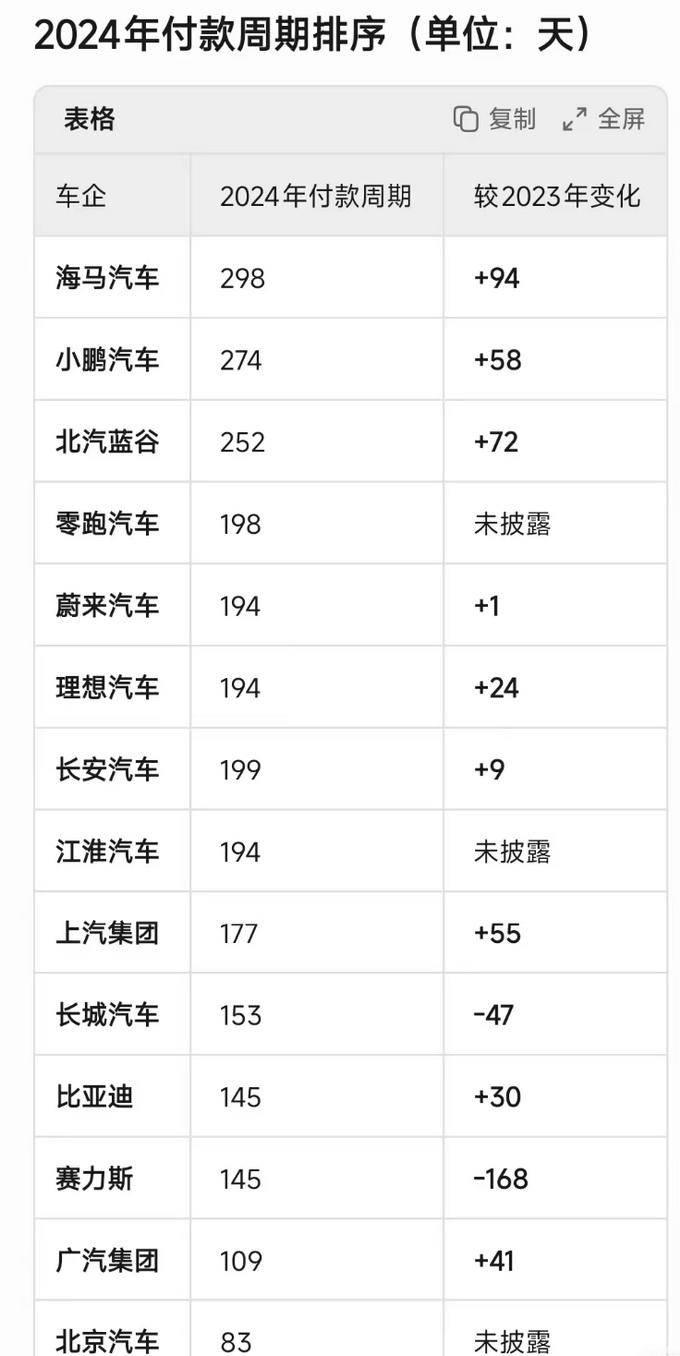Copy the table with 复制
Image resolution: width=680 pixels, height=1356 pixels.
[495, 119]
